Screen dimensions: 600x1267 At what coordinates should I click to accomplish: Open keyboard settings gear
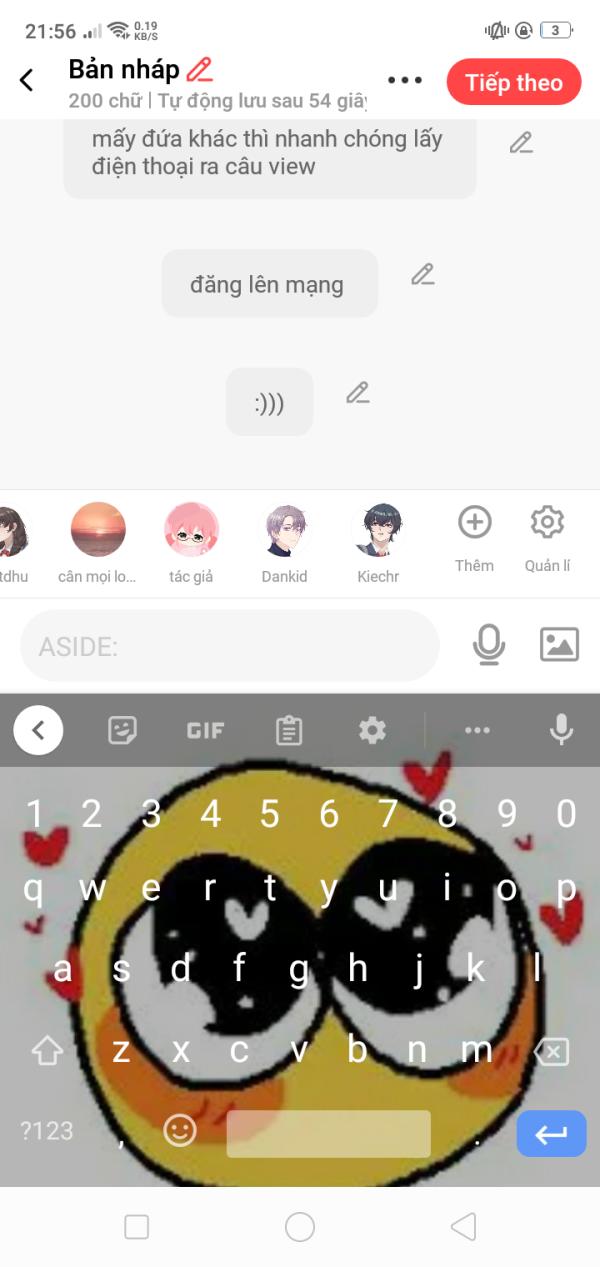coord(372,731)
